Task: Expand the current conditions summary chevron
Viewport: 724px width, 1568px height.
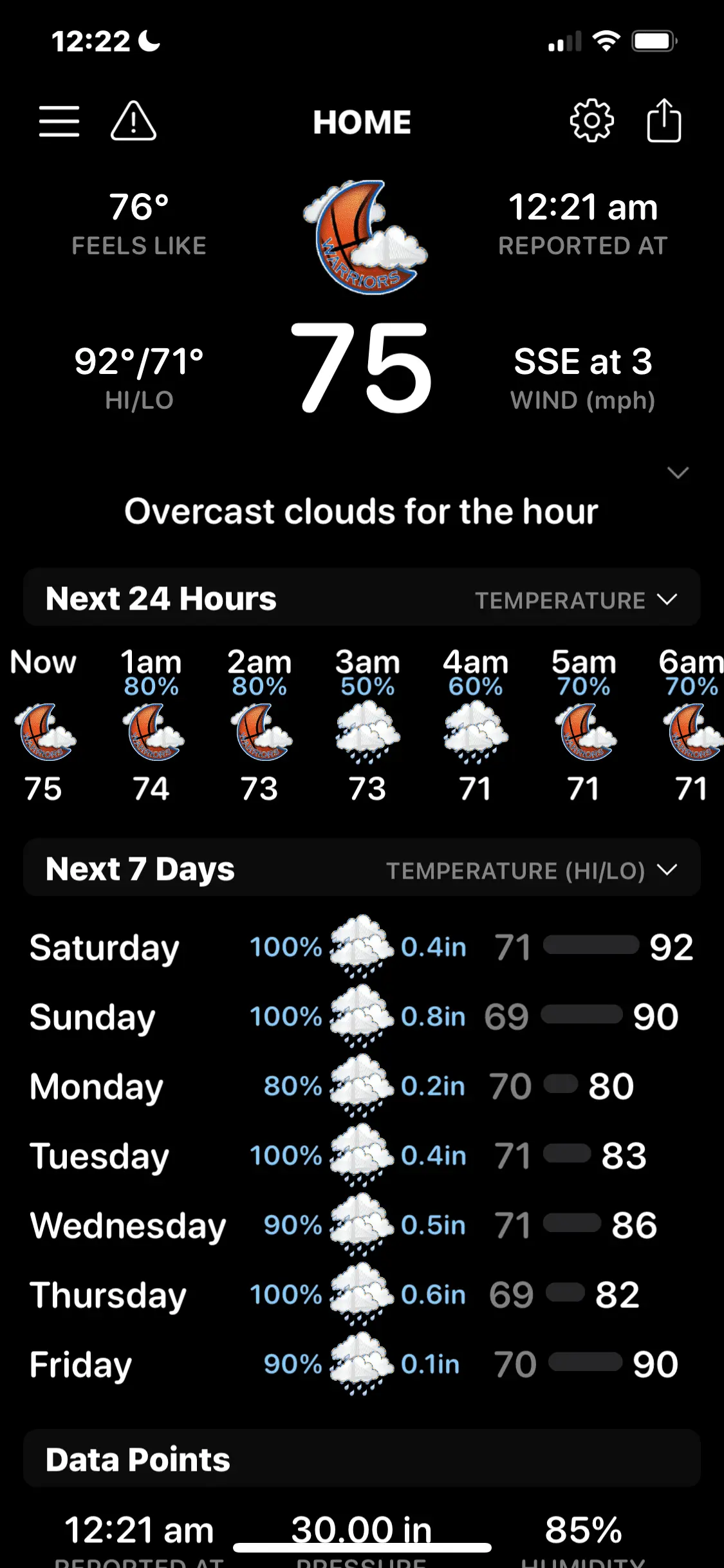Action: 678,473
